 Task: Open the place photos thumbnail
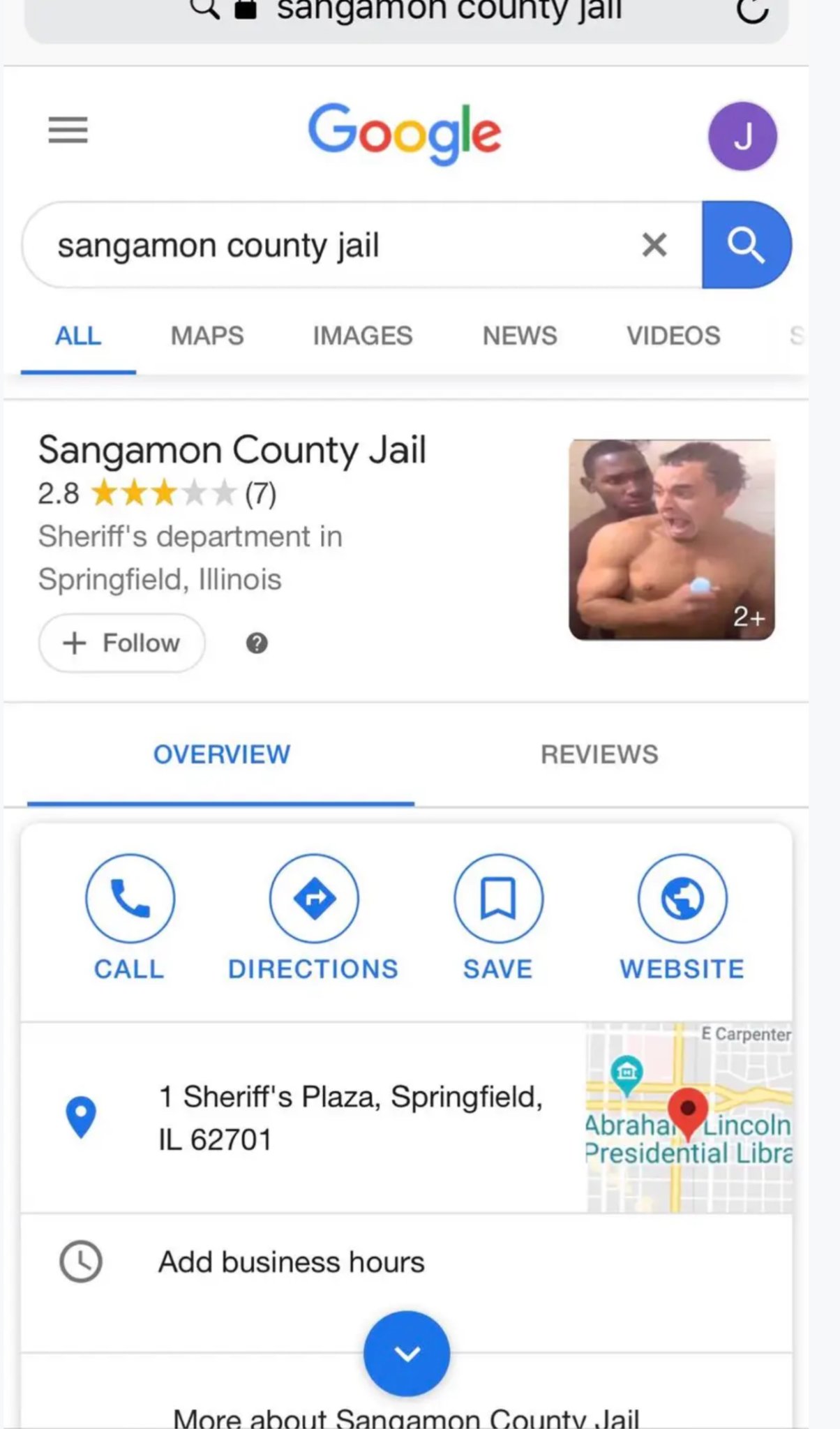(x=671, y=539)
